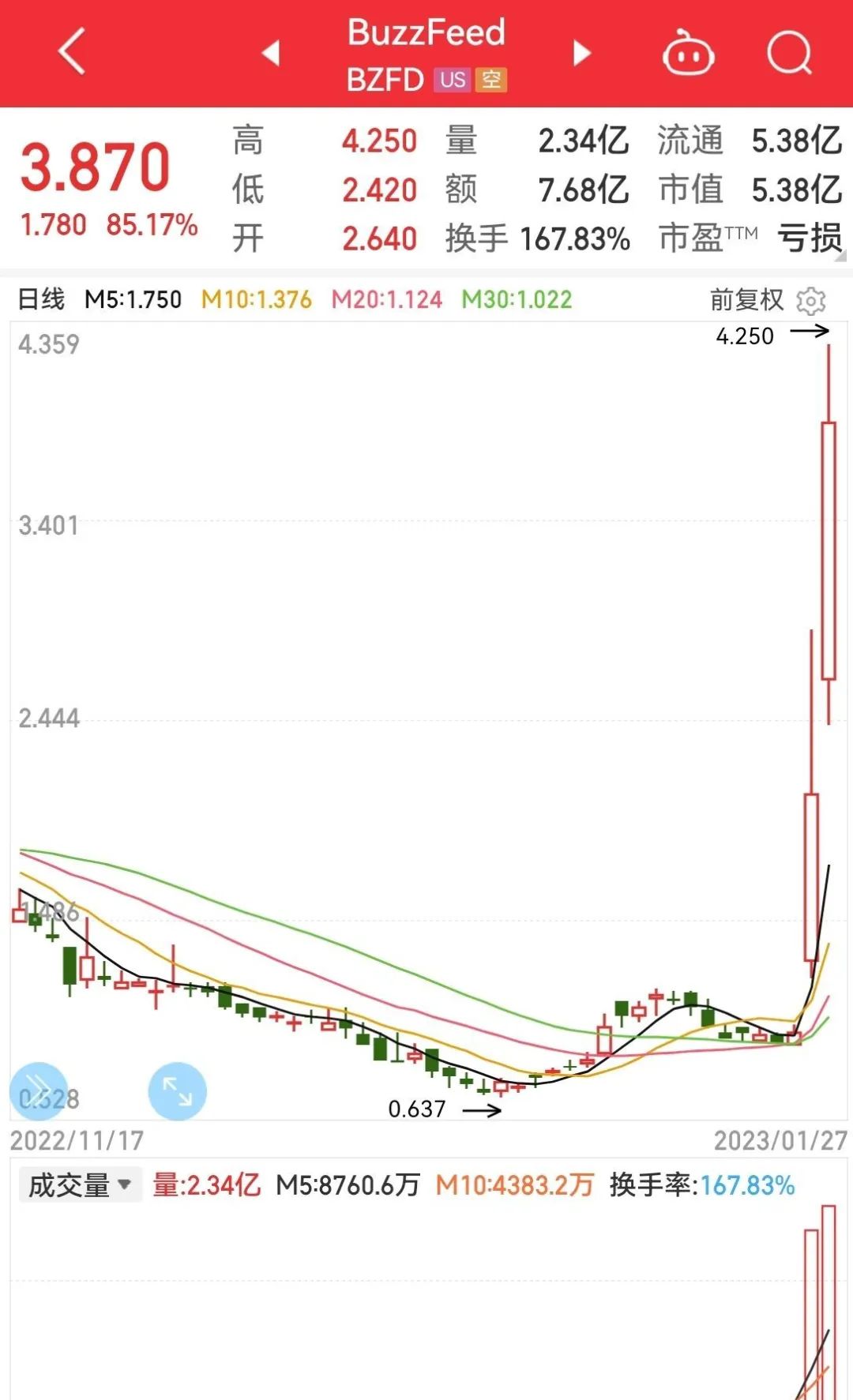Open chart settings gear
The image size is (853, 1400).
point(811,301)
